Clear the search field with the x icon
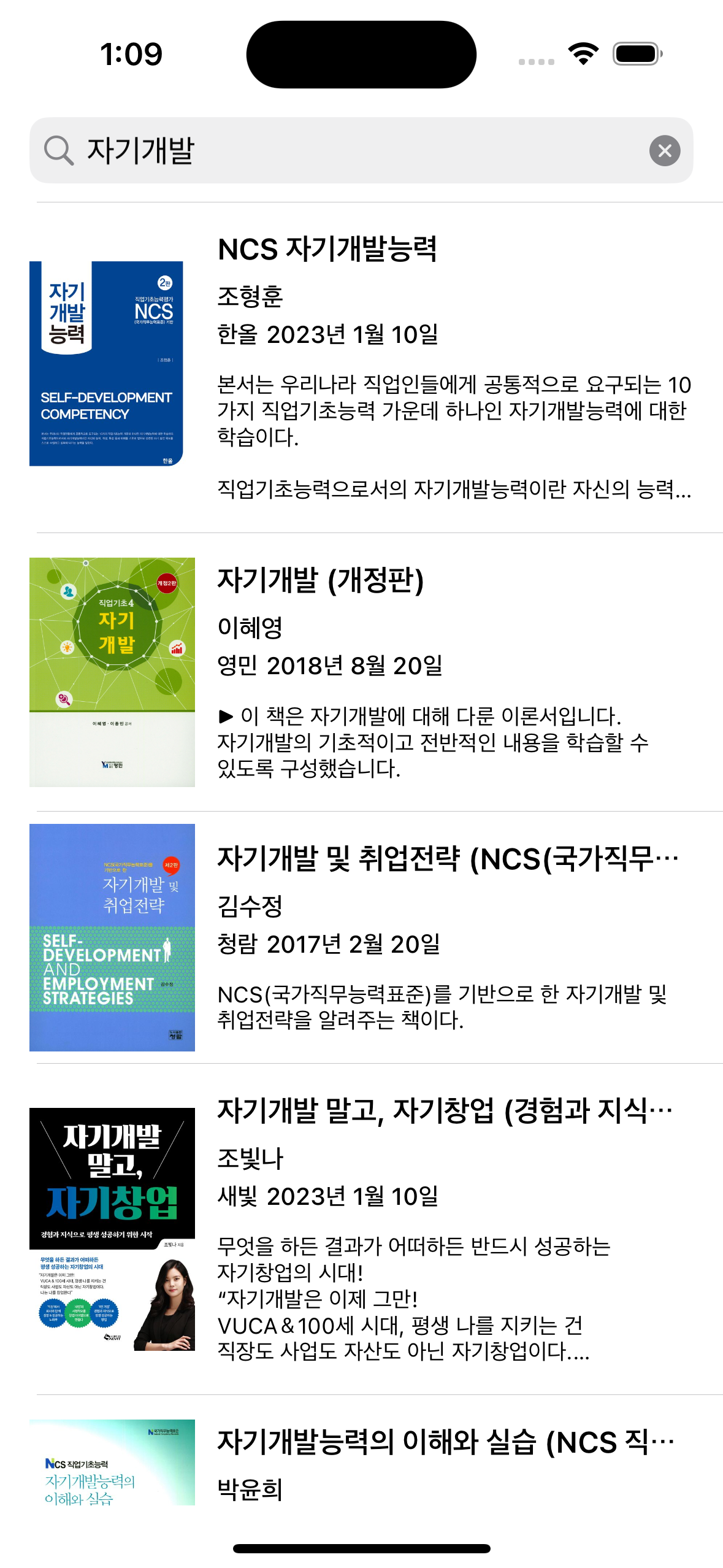 pos(664,149)
